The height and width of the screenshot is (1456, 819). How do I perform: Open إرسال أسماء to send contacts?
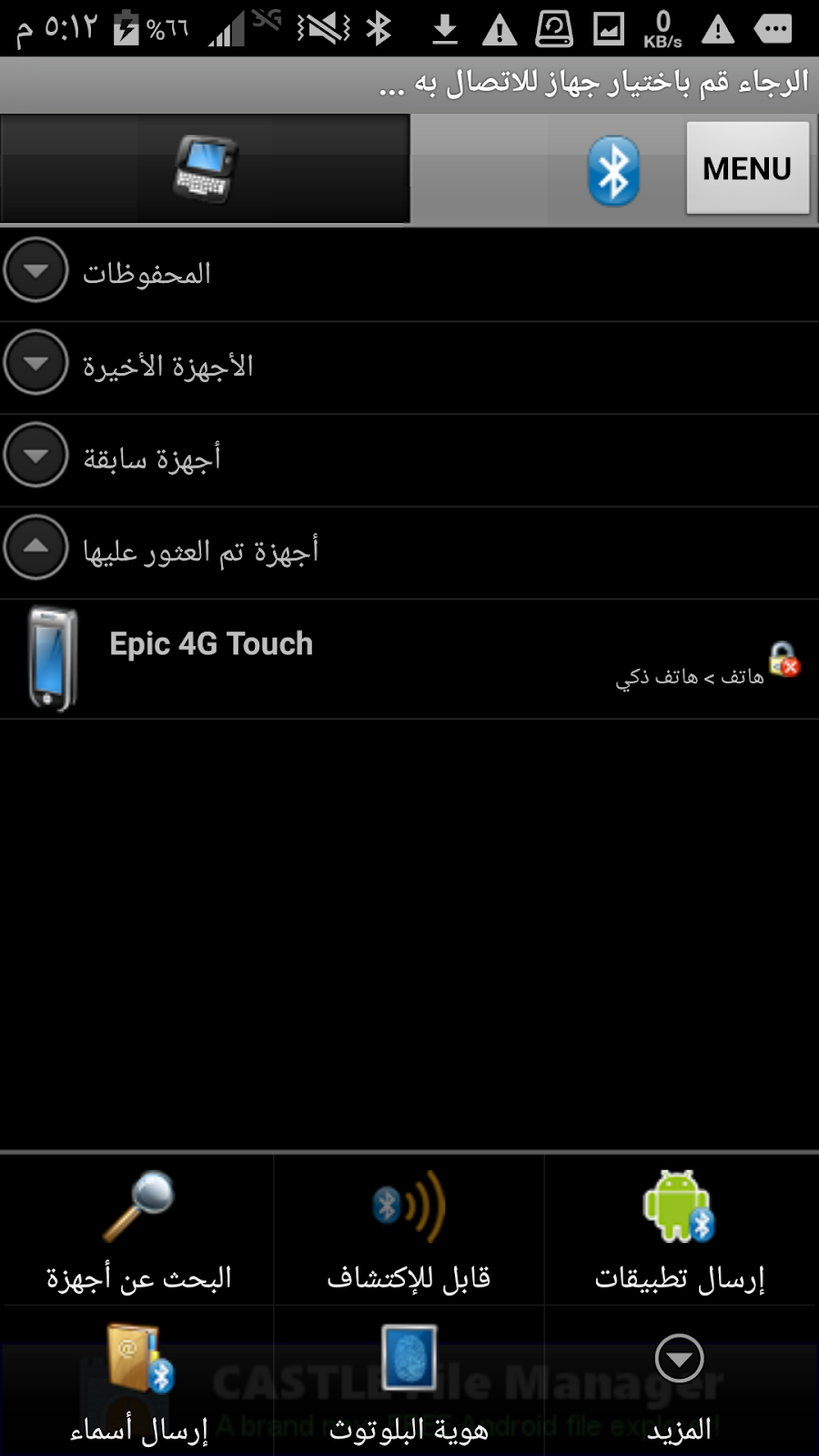click(x=138, y=1383)
